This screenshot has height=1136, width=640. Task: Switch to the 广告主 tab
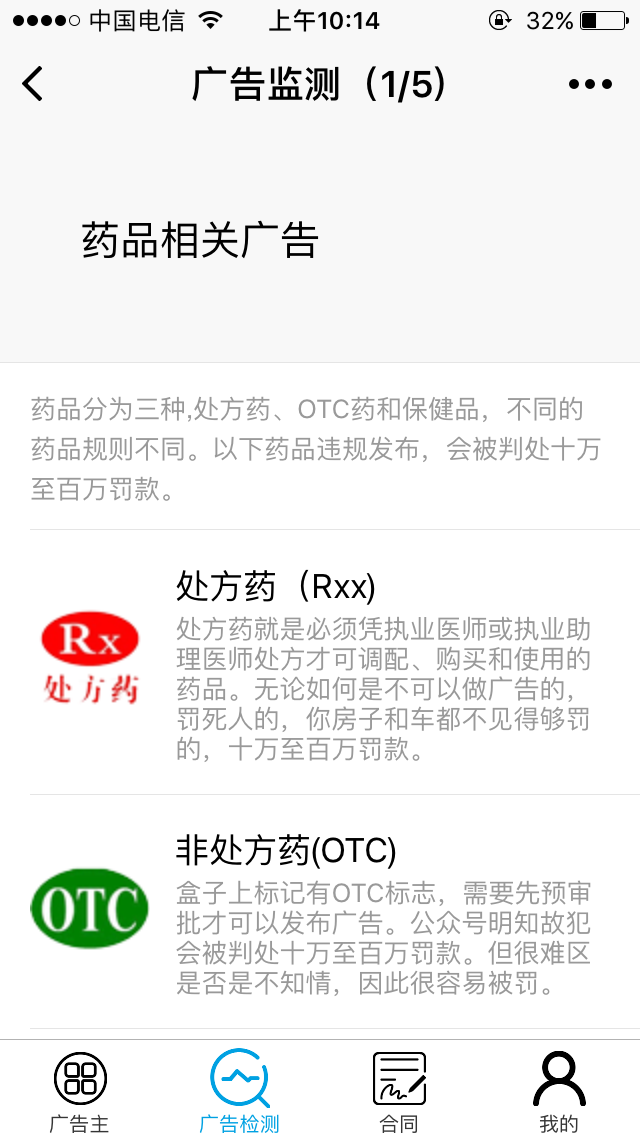pos(80,1091)
